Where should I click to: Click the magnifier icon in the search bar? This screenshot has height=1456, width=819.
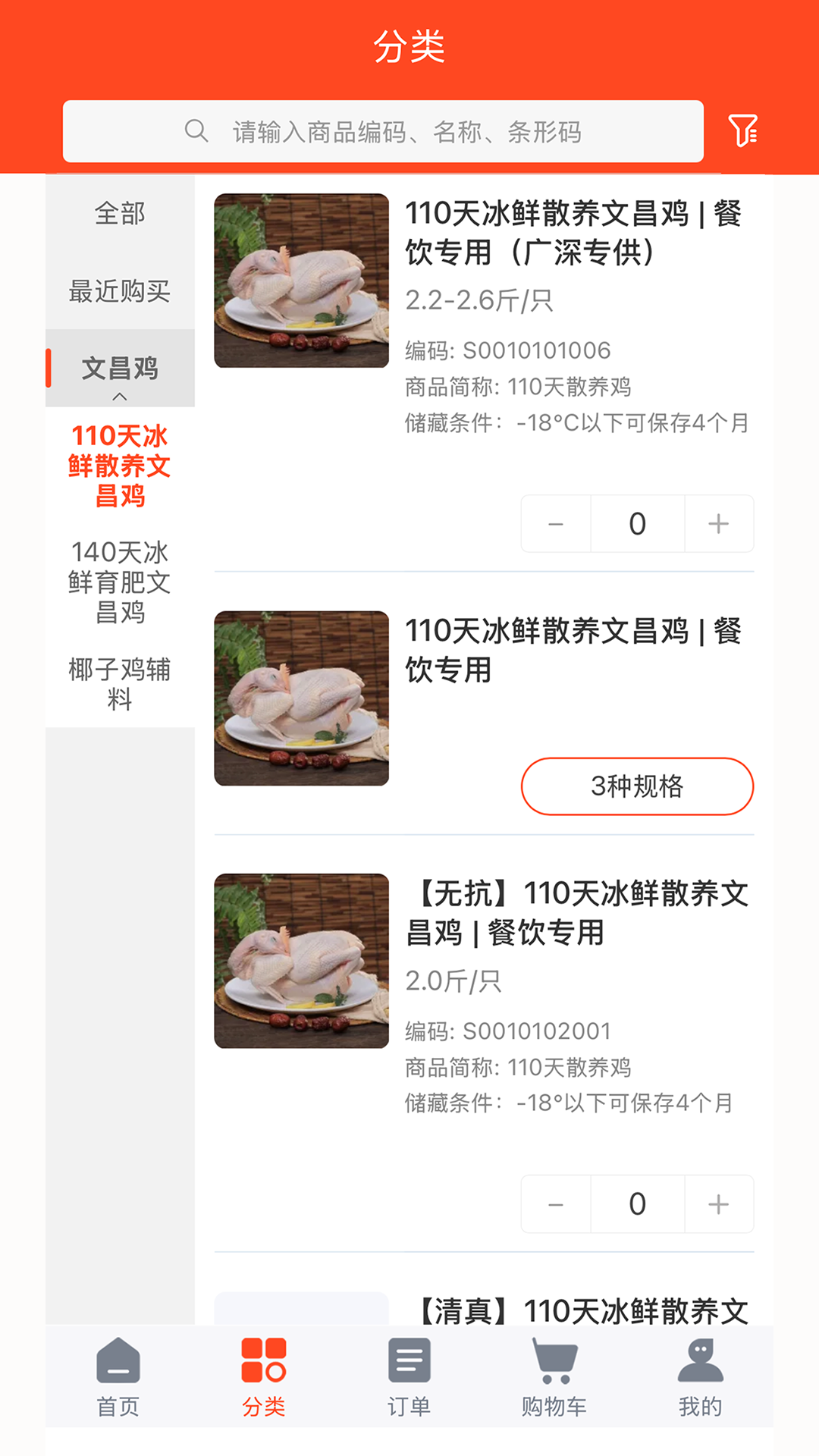click(x=196, y=131)
